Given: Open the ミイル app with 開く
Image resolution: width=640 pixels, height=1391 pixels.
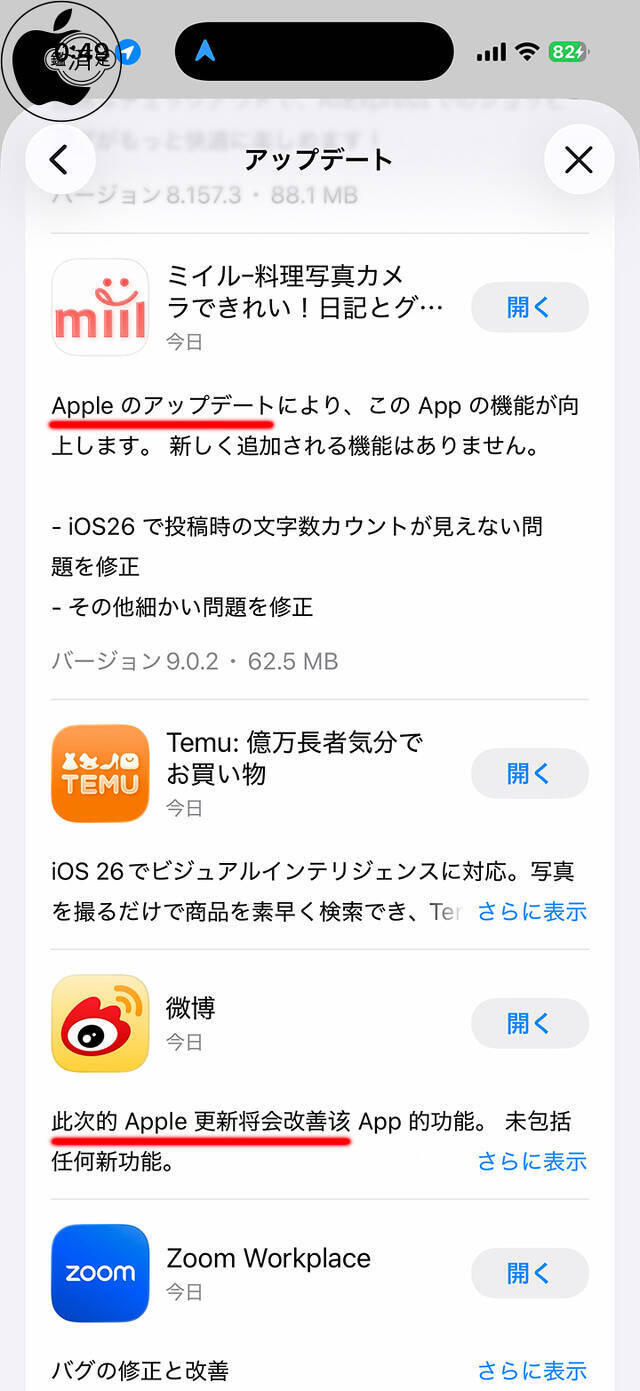Looking at the screenshot, I should click(x=529, y=307).
